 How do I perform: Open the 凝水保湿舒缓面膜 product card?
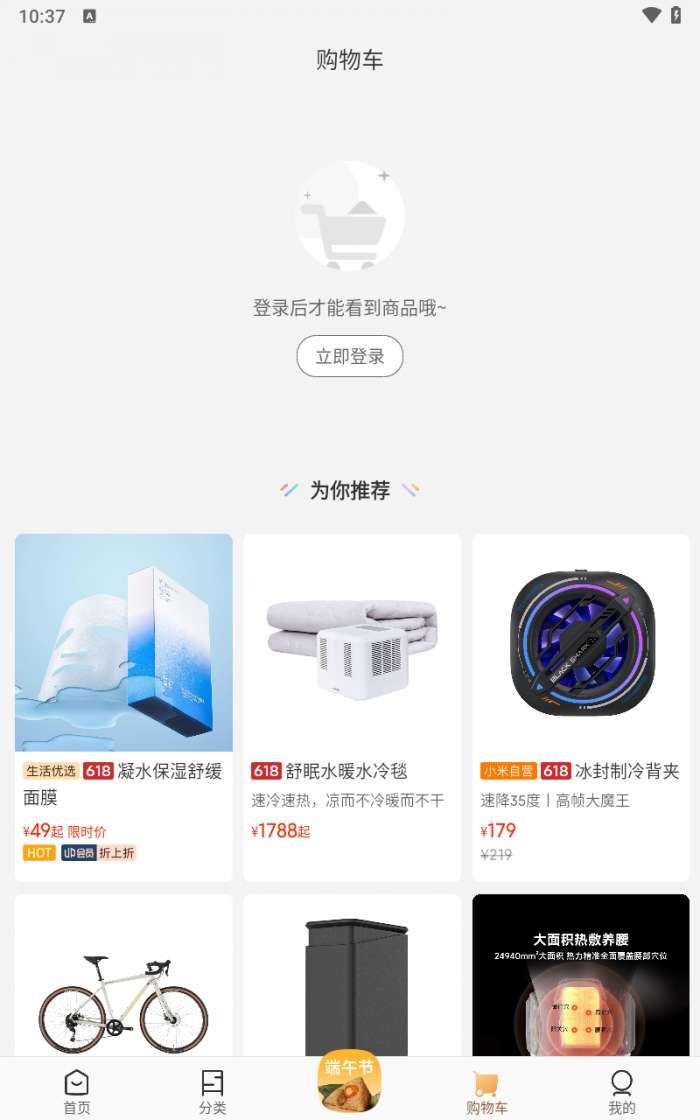(x=124, y=700)
